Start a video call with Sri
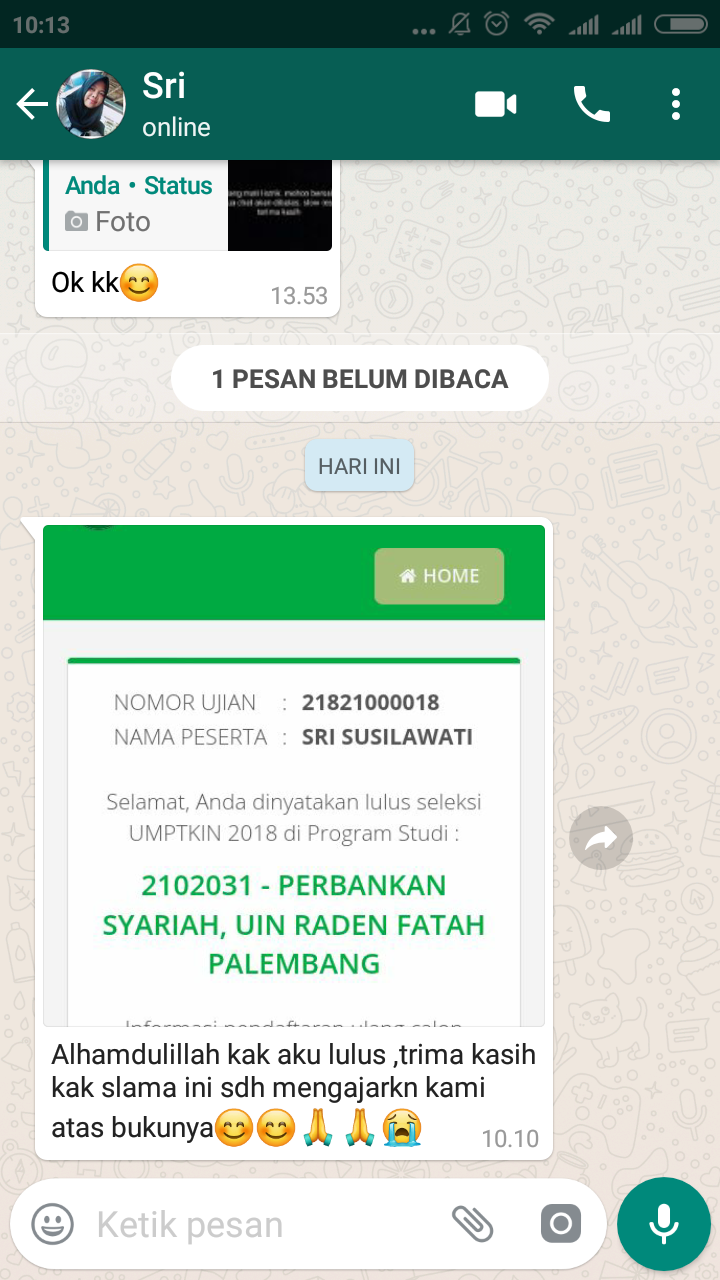This screenshot has height=1280, width=720. point(495,104)
